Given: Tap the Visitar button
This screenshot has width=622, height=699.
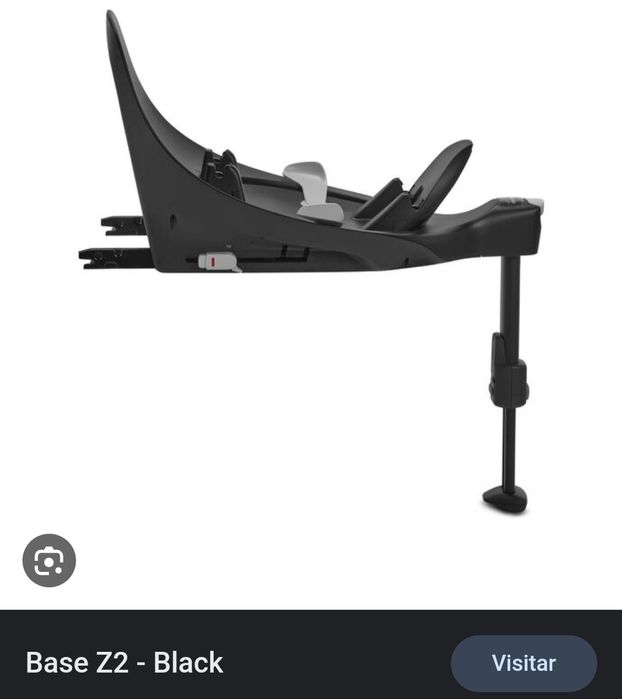Looking at the screenshot, I should tap(523, 663).
